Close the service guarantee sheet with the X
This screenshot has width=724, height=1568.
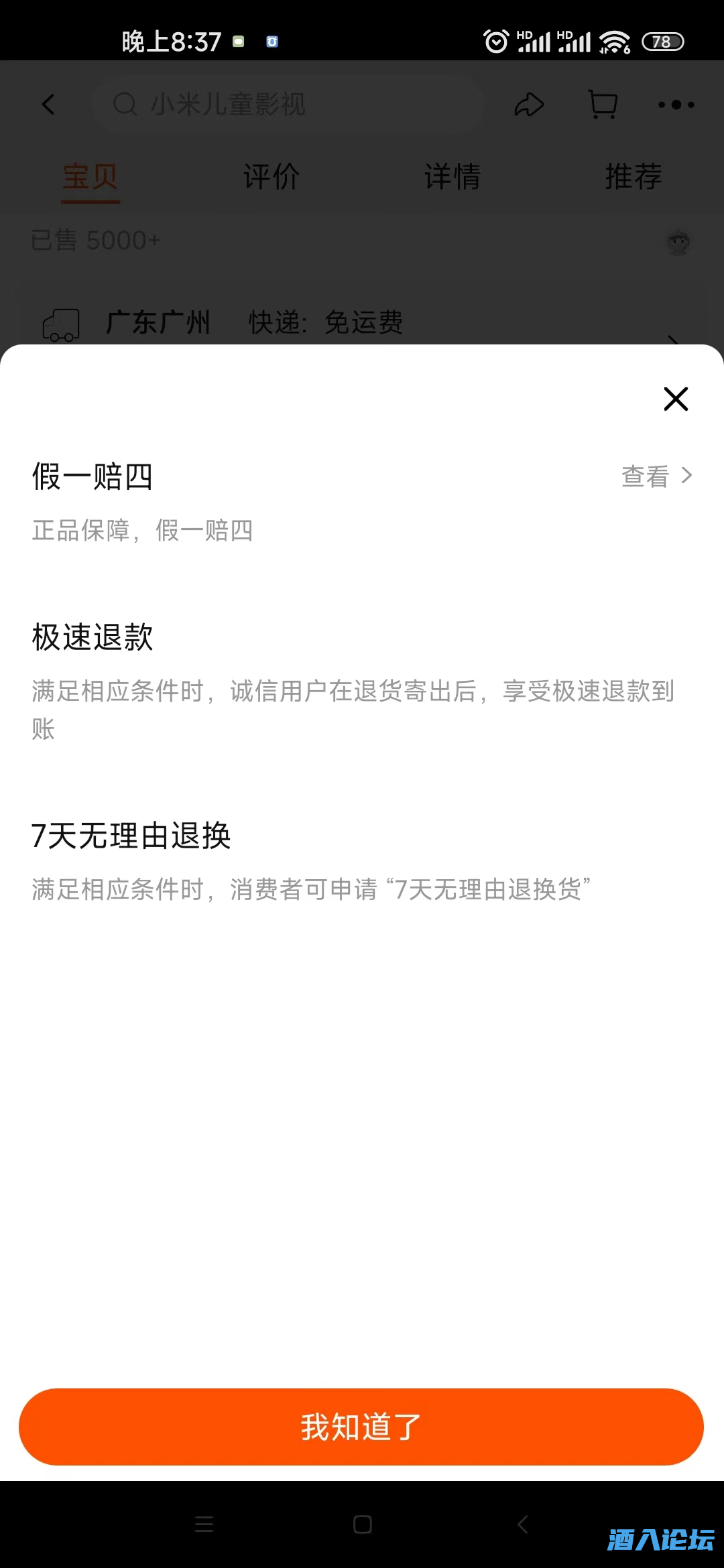(x=675, y=399)
